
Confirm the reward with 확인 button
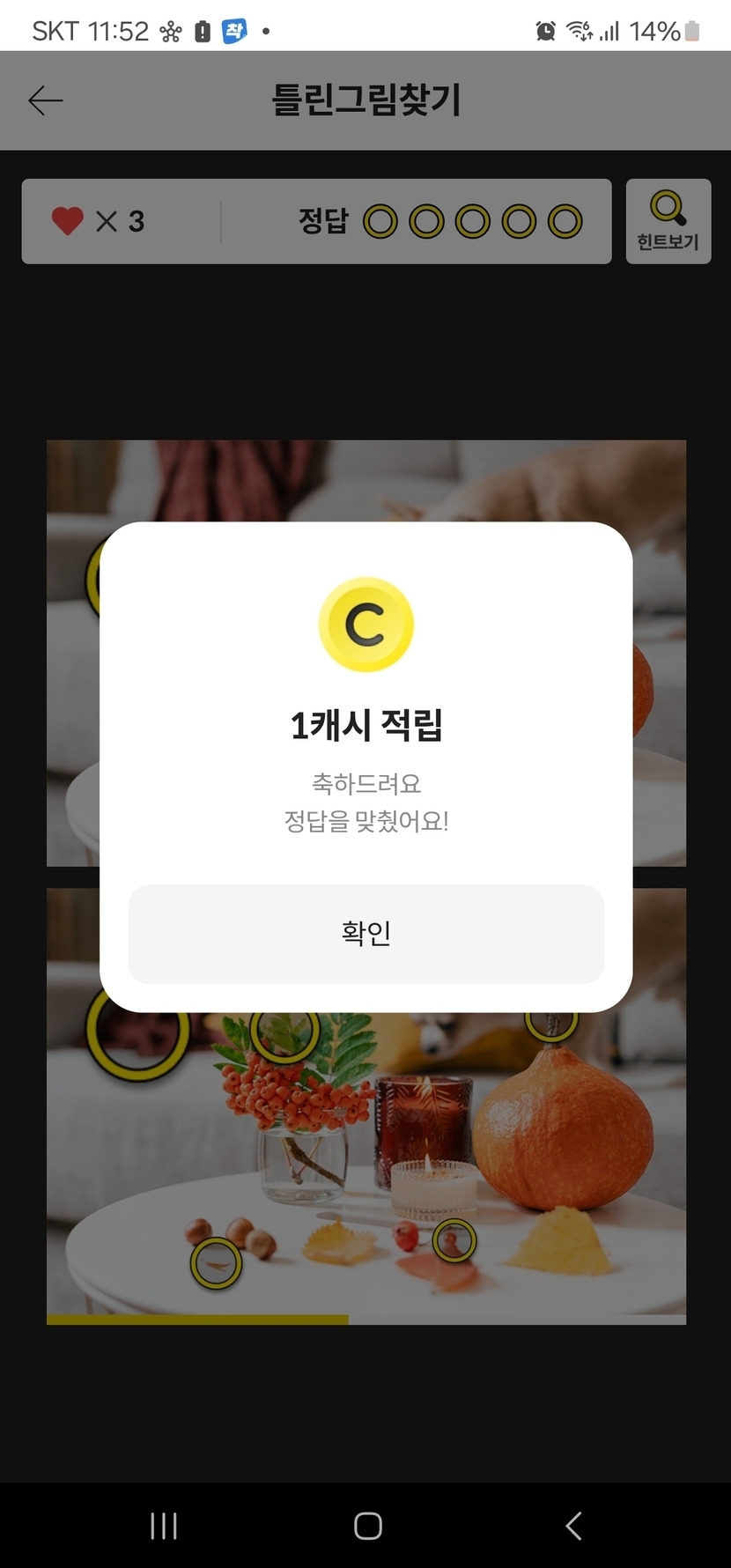pos(365,934)
